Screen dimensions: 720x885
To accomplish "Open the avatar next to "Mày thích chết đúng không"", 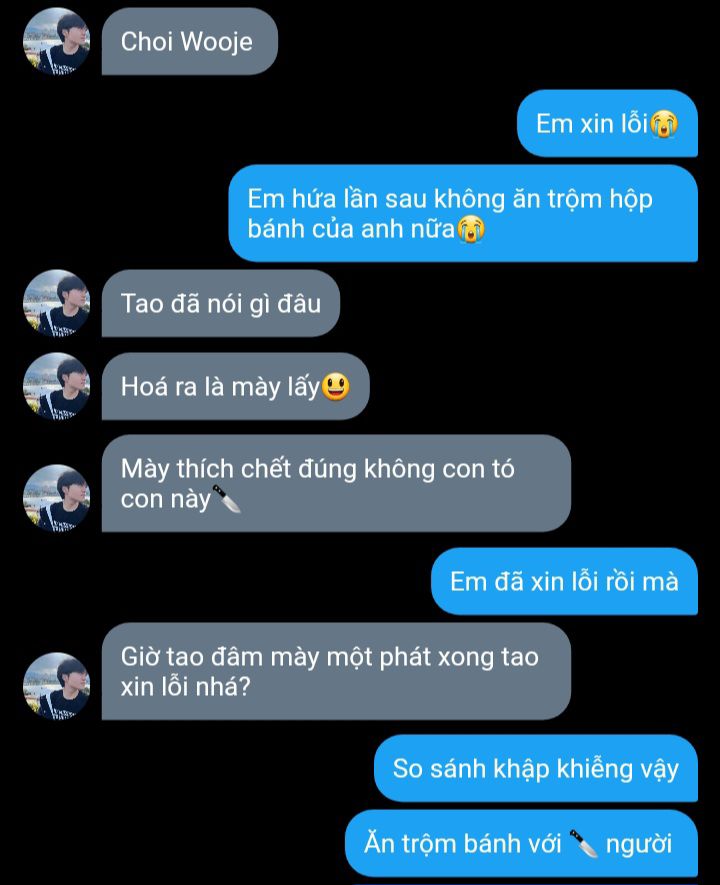I will pyautogui.click(x=57, y=497).
